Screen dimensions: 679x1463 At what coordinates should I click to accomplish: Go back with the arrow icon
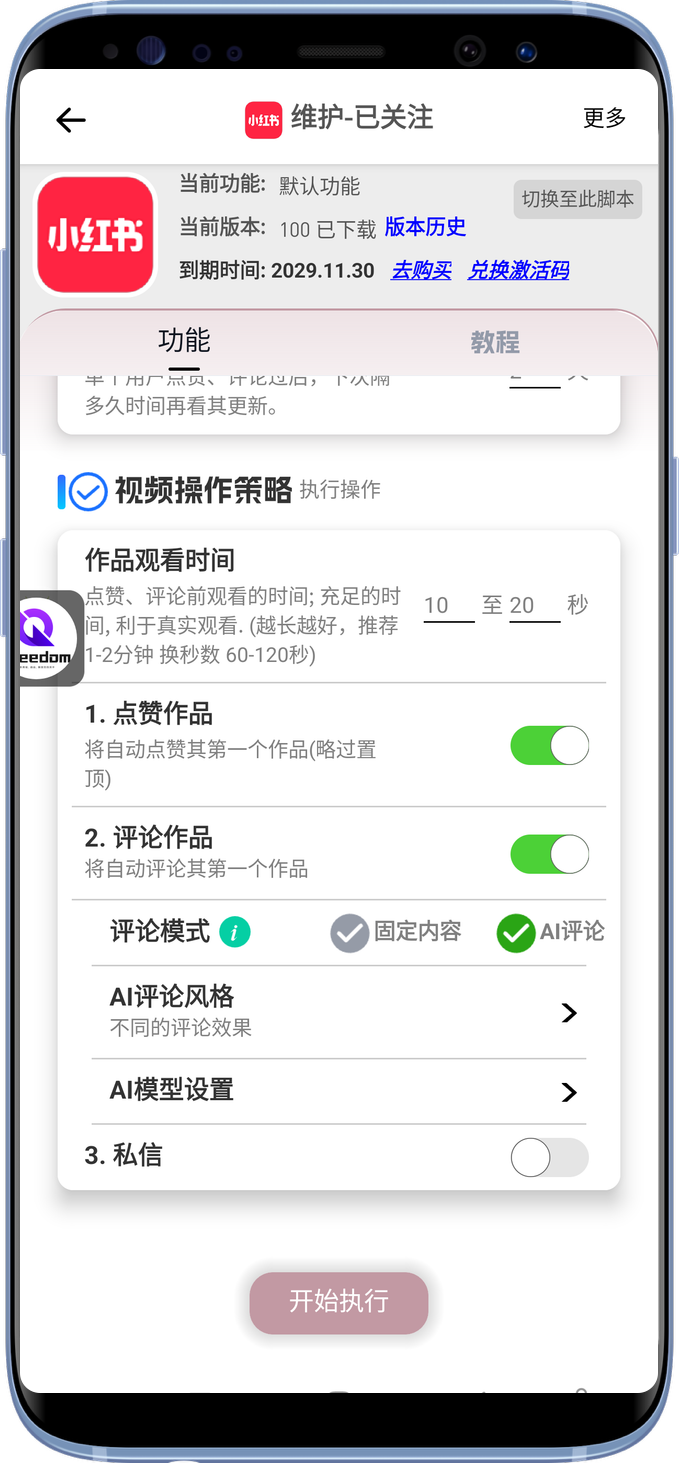click(x=71, y=120)
